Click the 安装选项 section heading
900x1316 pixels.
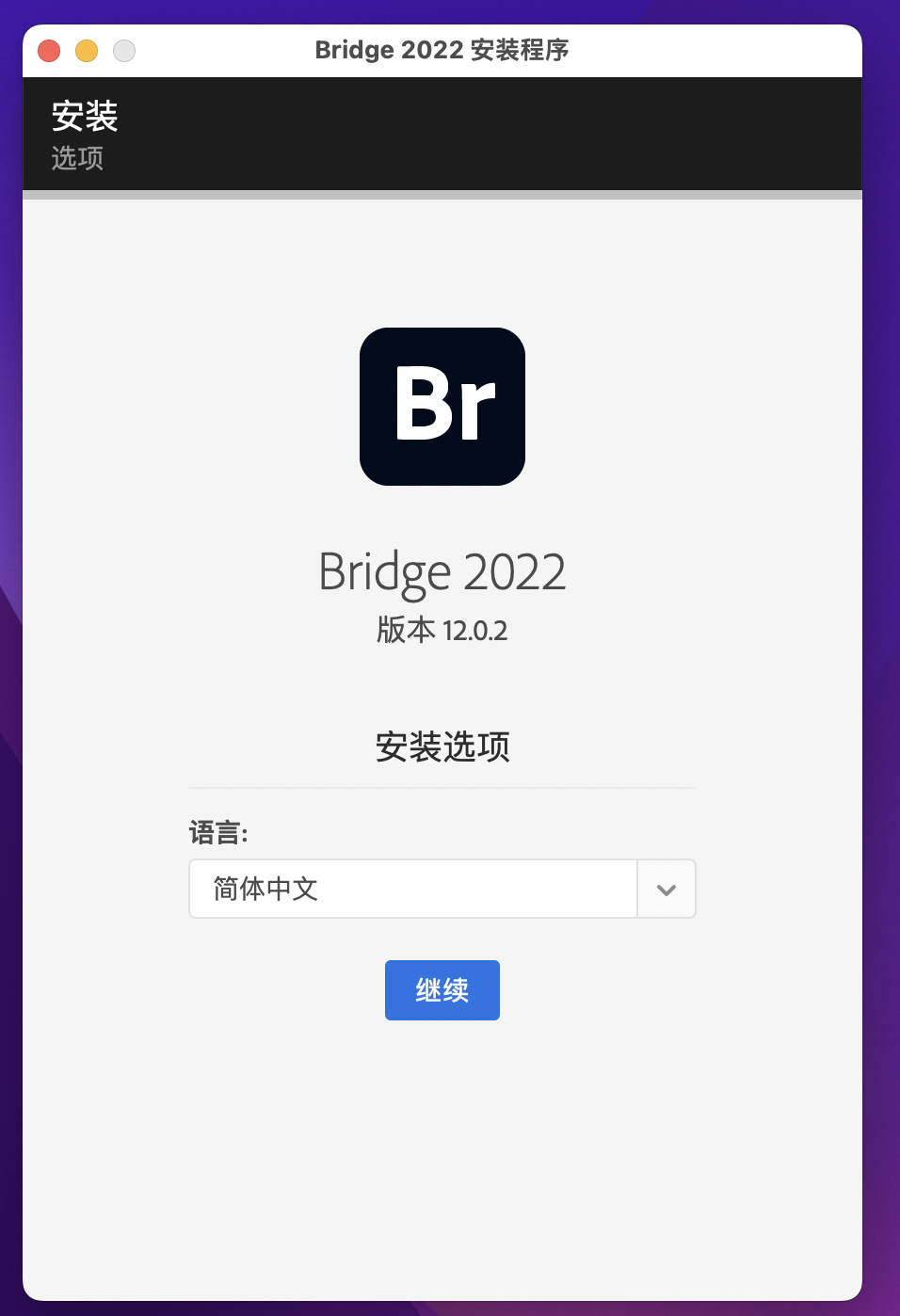(442, 746)
